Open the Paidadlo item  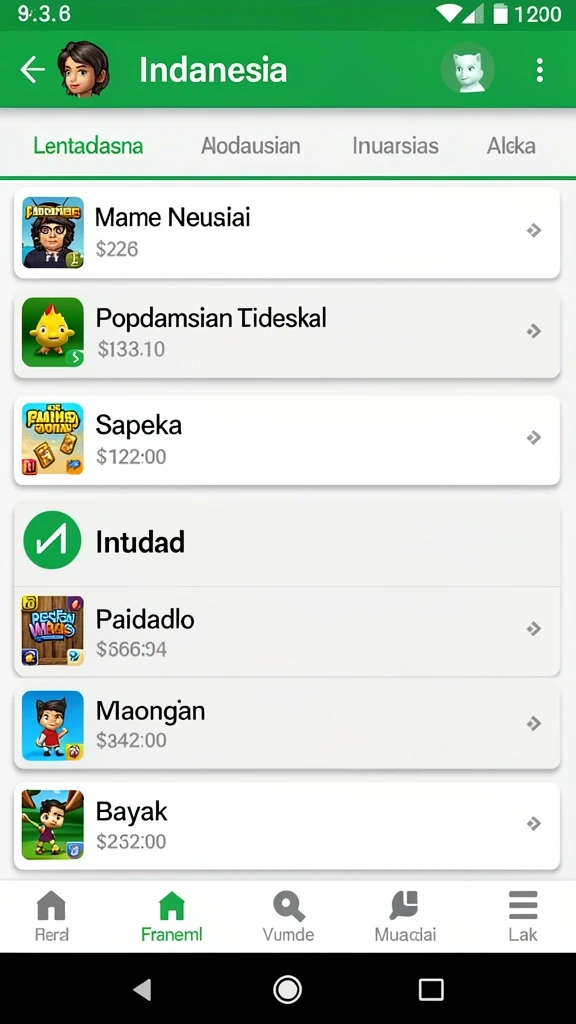287,631
